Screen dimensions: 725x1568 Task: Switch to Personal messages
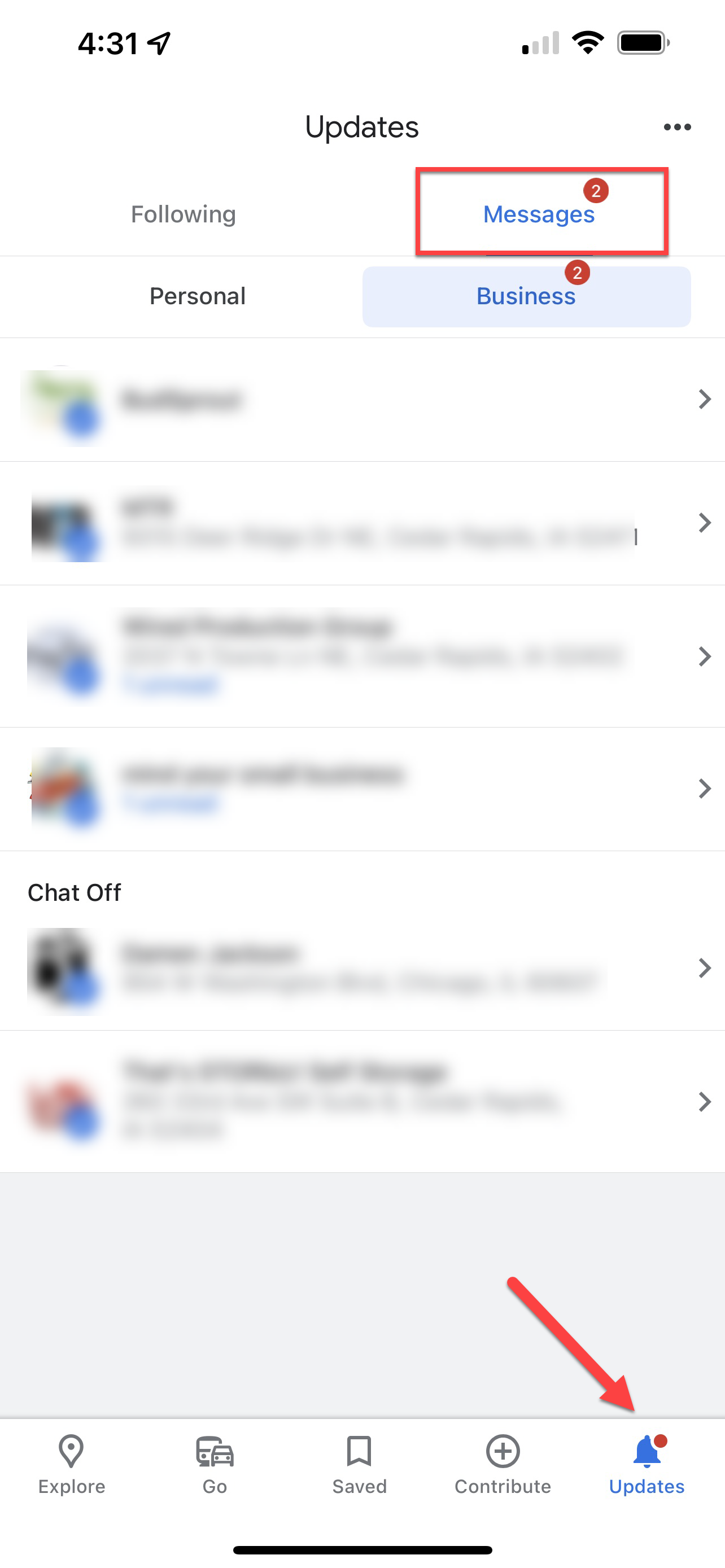click(x=197, y=296)
